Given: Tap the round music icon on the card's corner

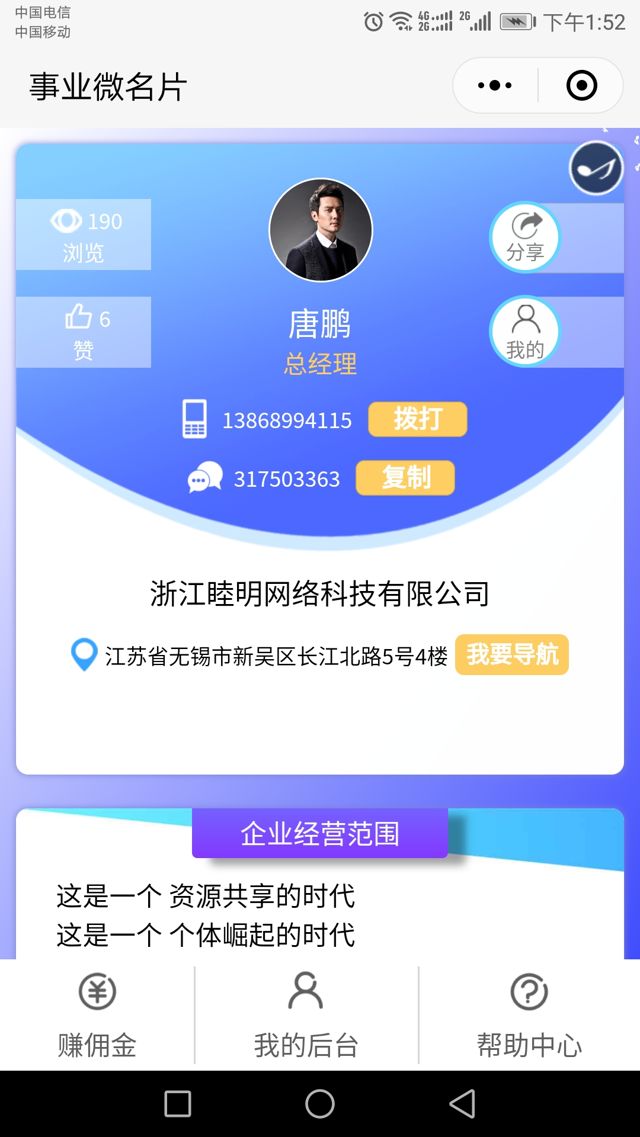Looking at the screenshot, I should [x=597, y=168].
